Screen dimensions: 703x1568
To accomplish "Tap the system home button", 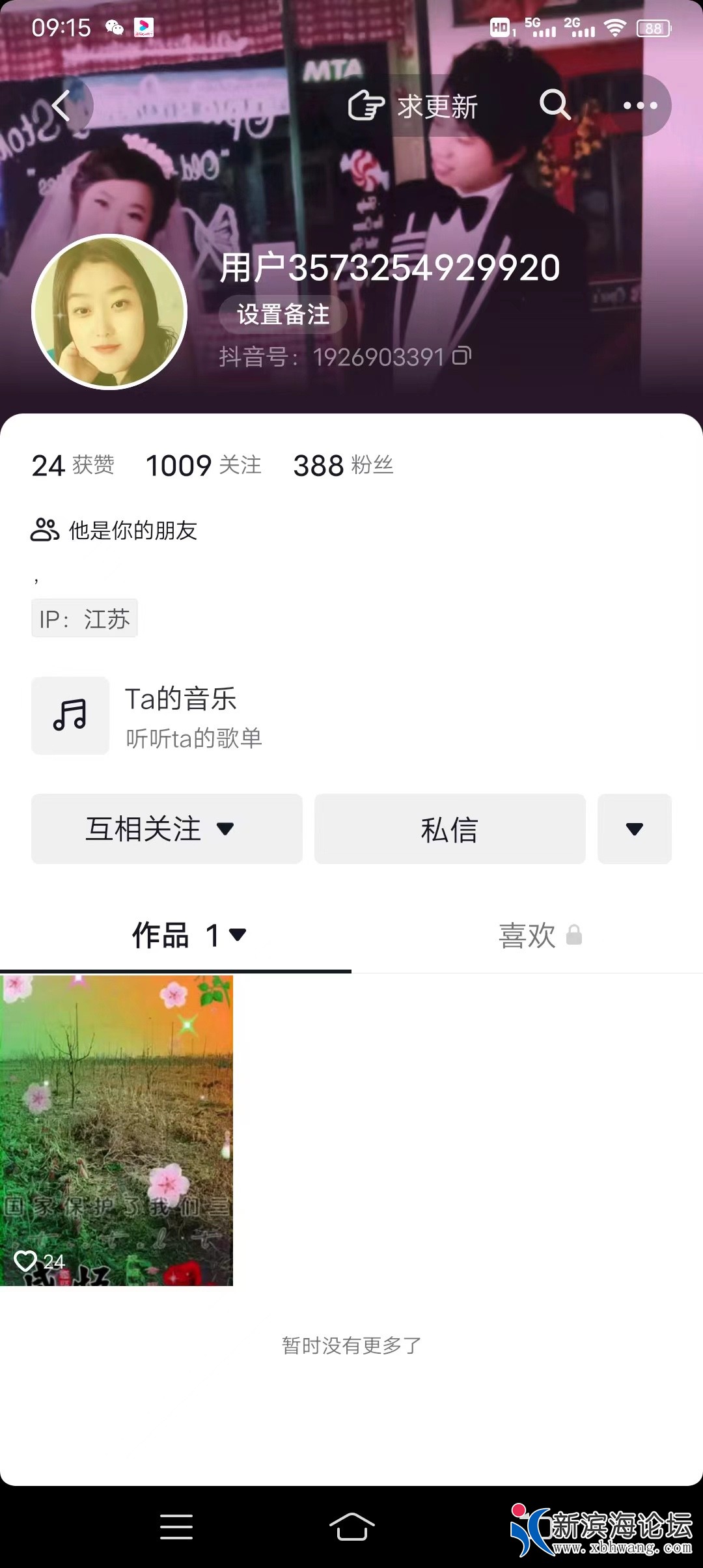I will click(351, 1526).
